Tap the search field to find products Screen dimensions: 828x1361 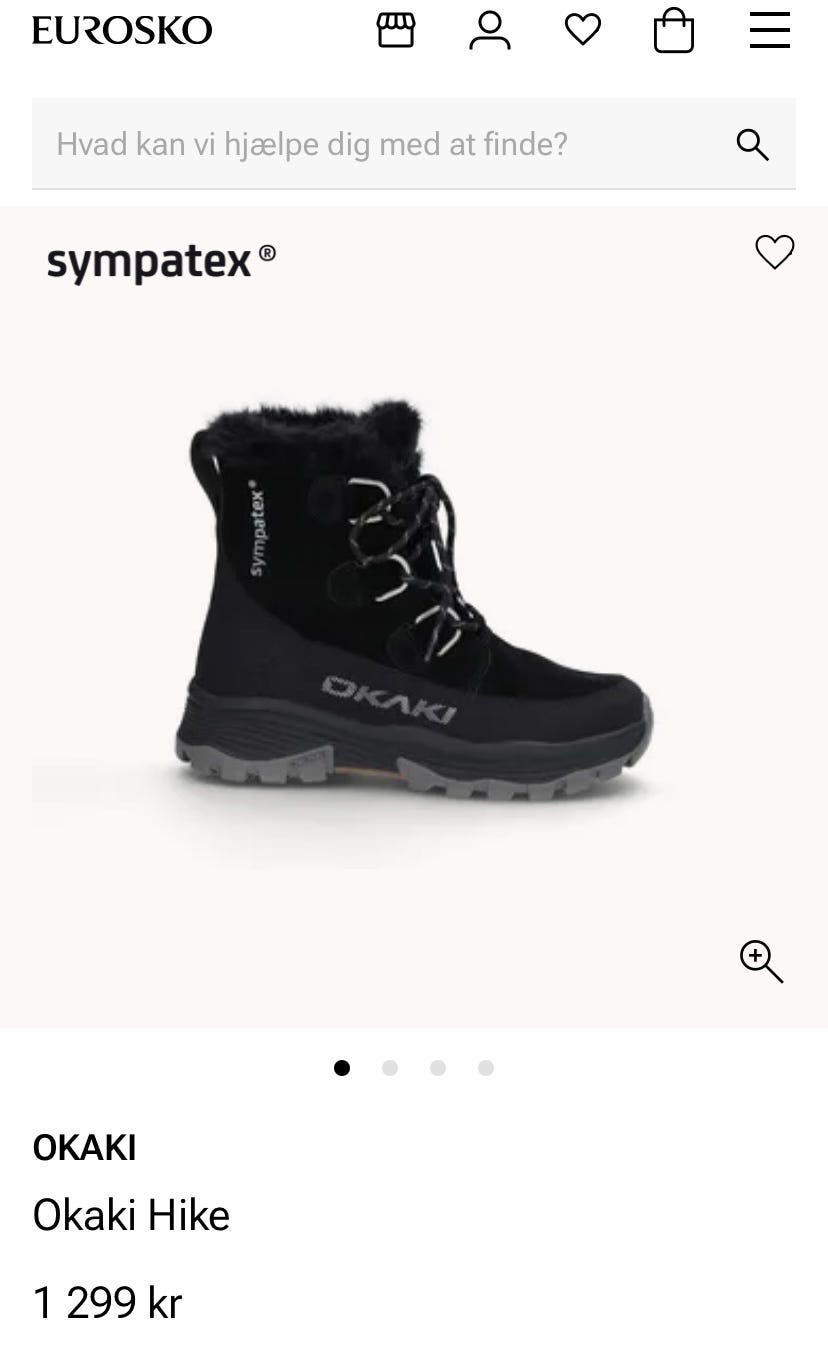coord(380,144)
